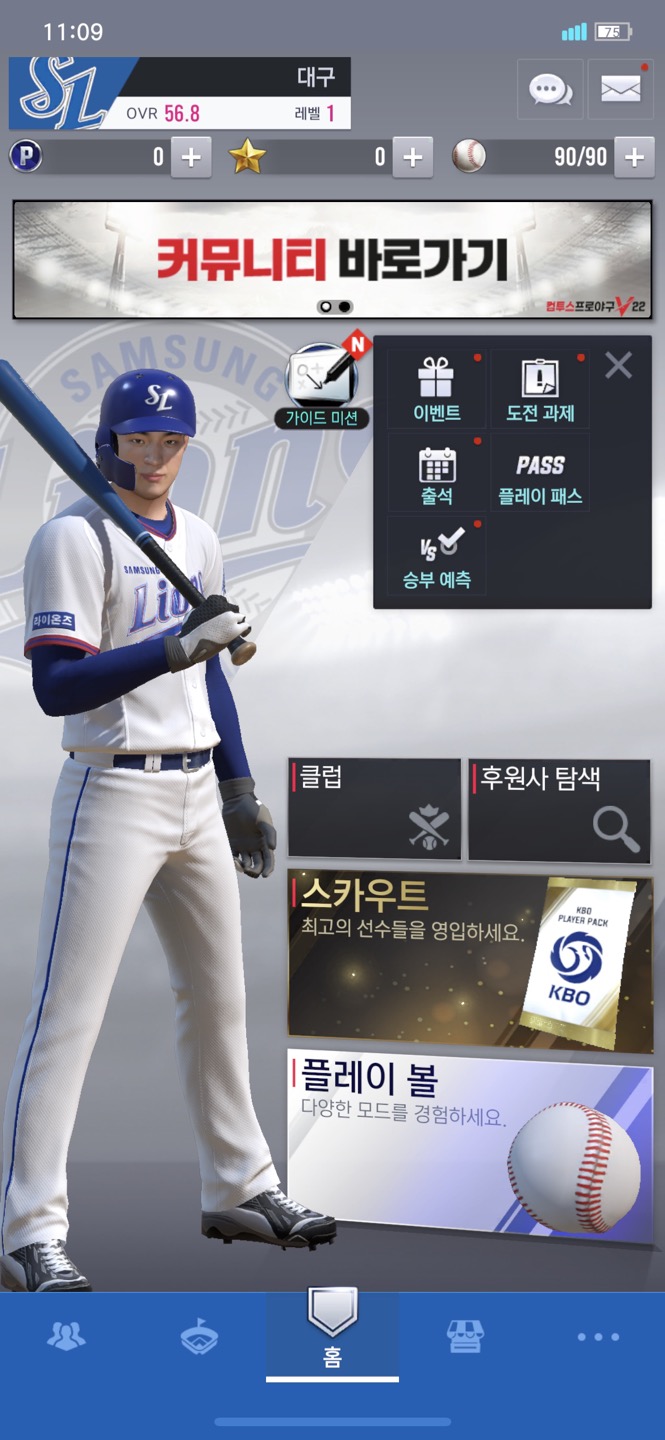Image resolution: width=665 pixels, height=1440 pixels.
Task: Open the 스카우트 player pack card
Action: 470,960
